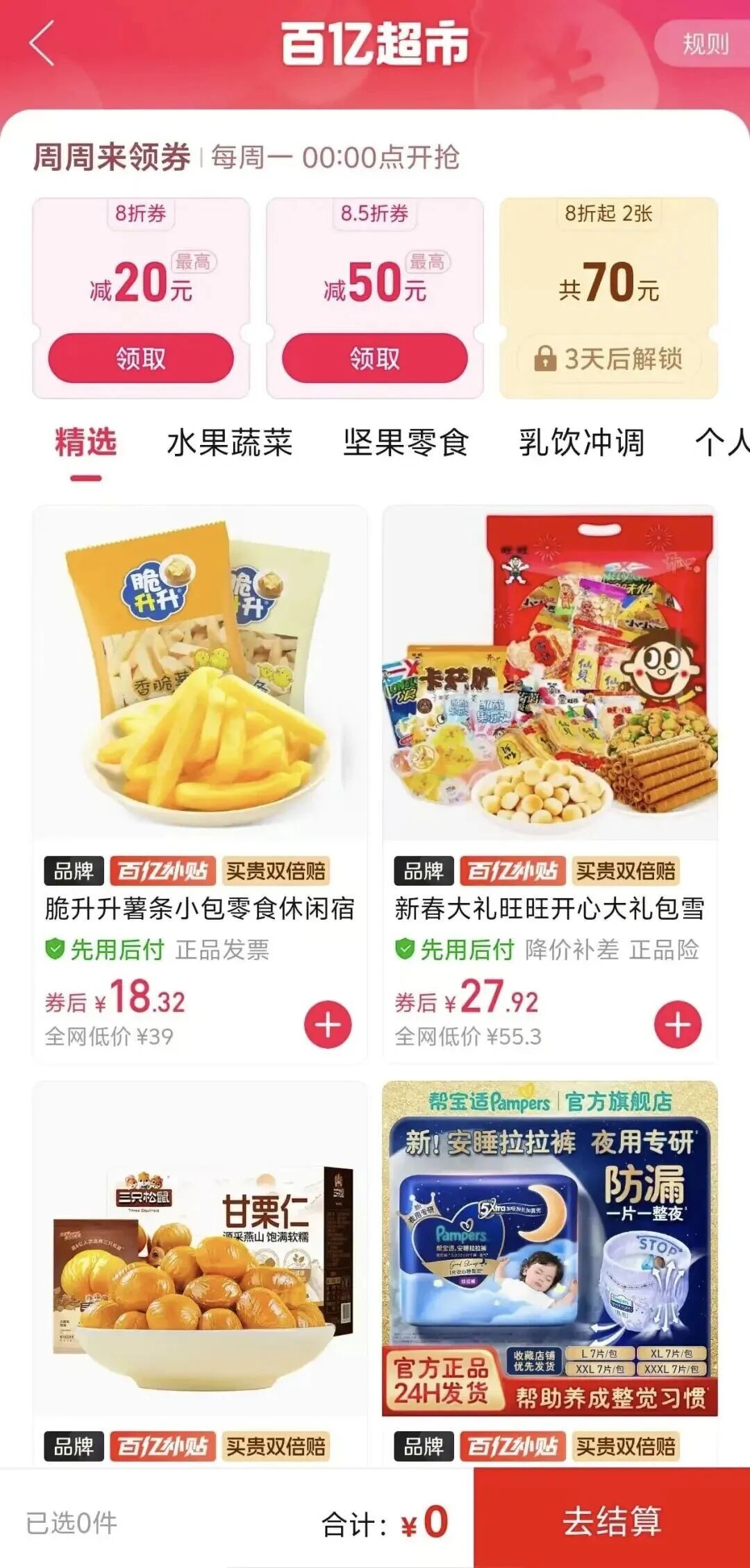Add 脆升升薯条 to cart
Viewport: 750px width, 1568px height.
[x=328, y=1025]
